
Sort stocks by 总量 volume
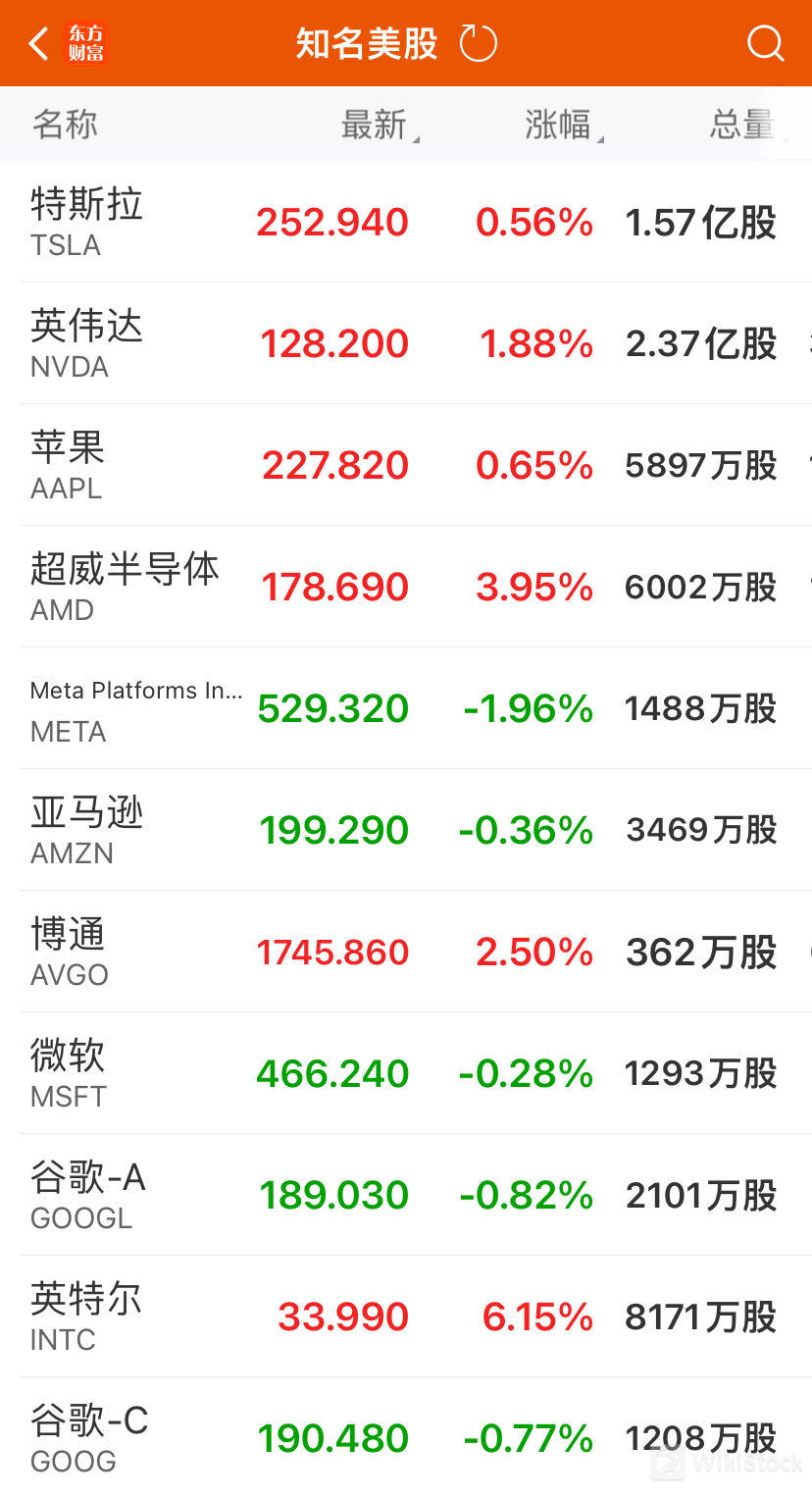pyautogui.click(x=743, y=125)
